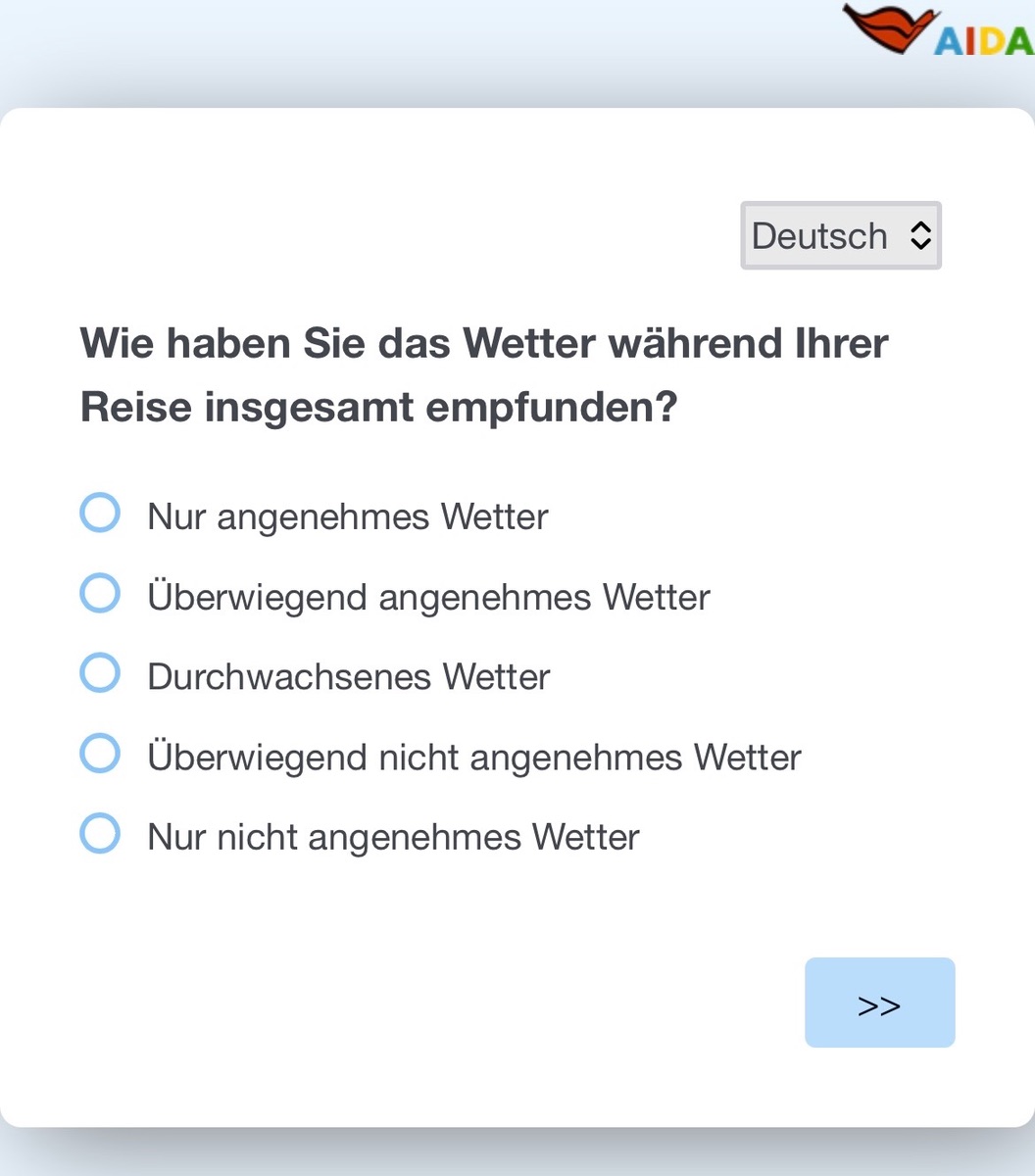Go to next question with >> button
This screenshot has width=1035, height=1176.
point(879,1003)
